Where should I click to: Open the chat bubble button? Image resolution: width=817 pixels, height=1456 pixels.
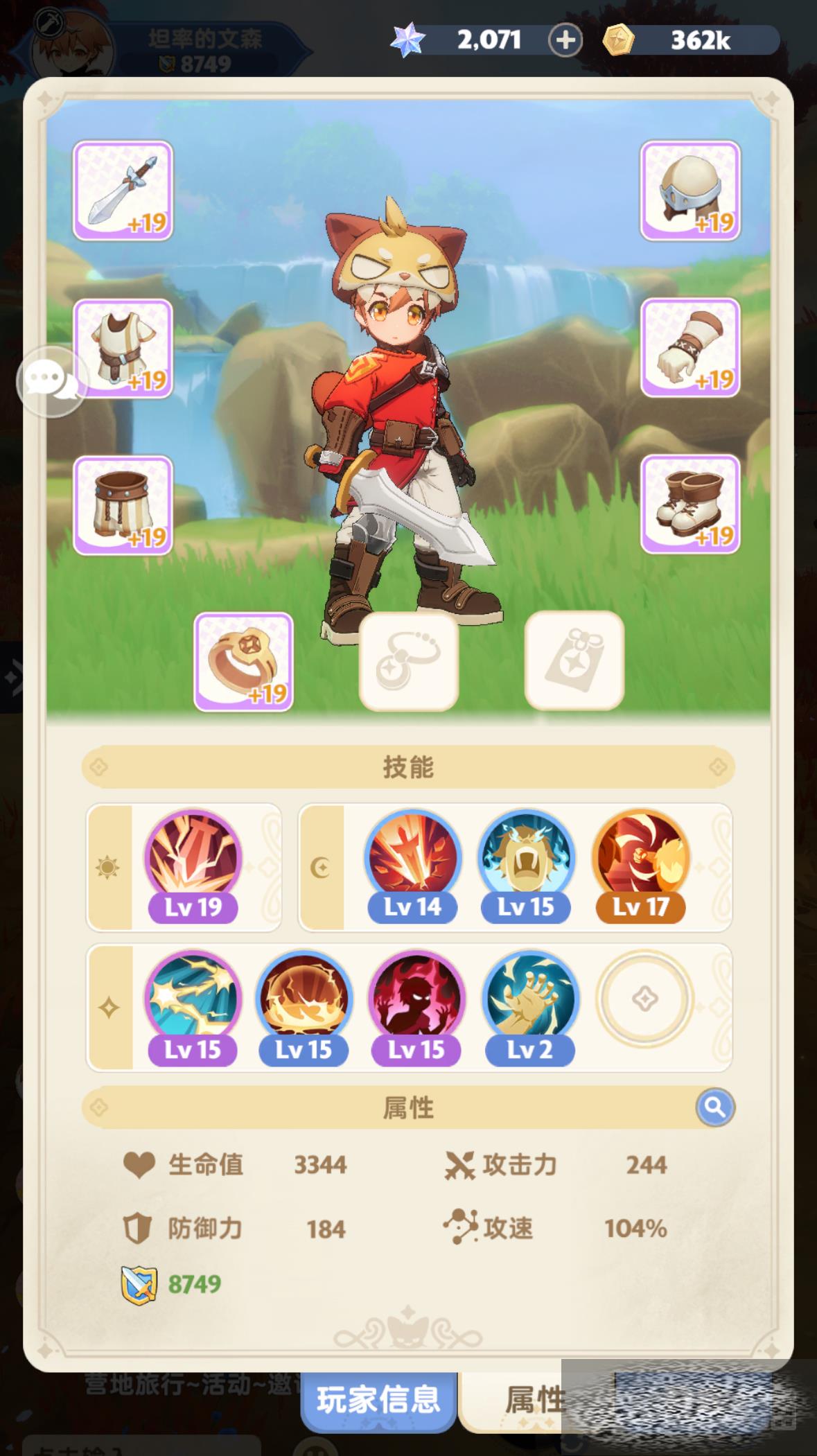[x=50, y=380]
